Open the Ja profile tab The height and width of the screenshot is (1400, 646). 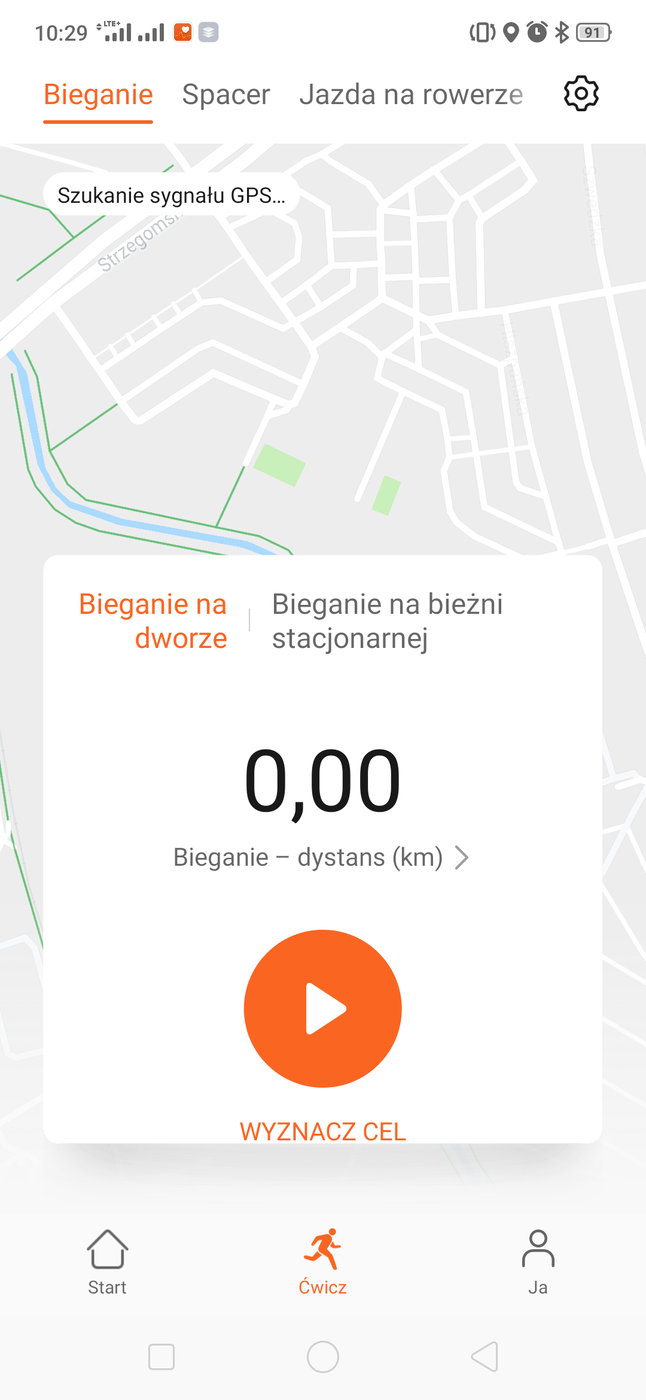tap(538, 1262)
